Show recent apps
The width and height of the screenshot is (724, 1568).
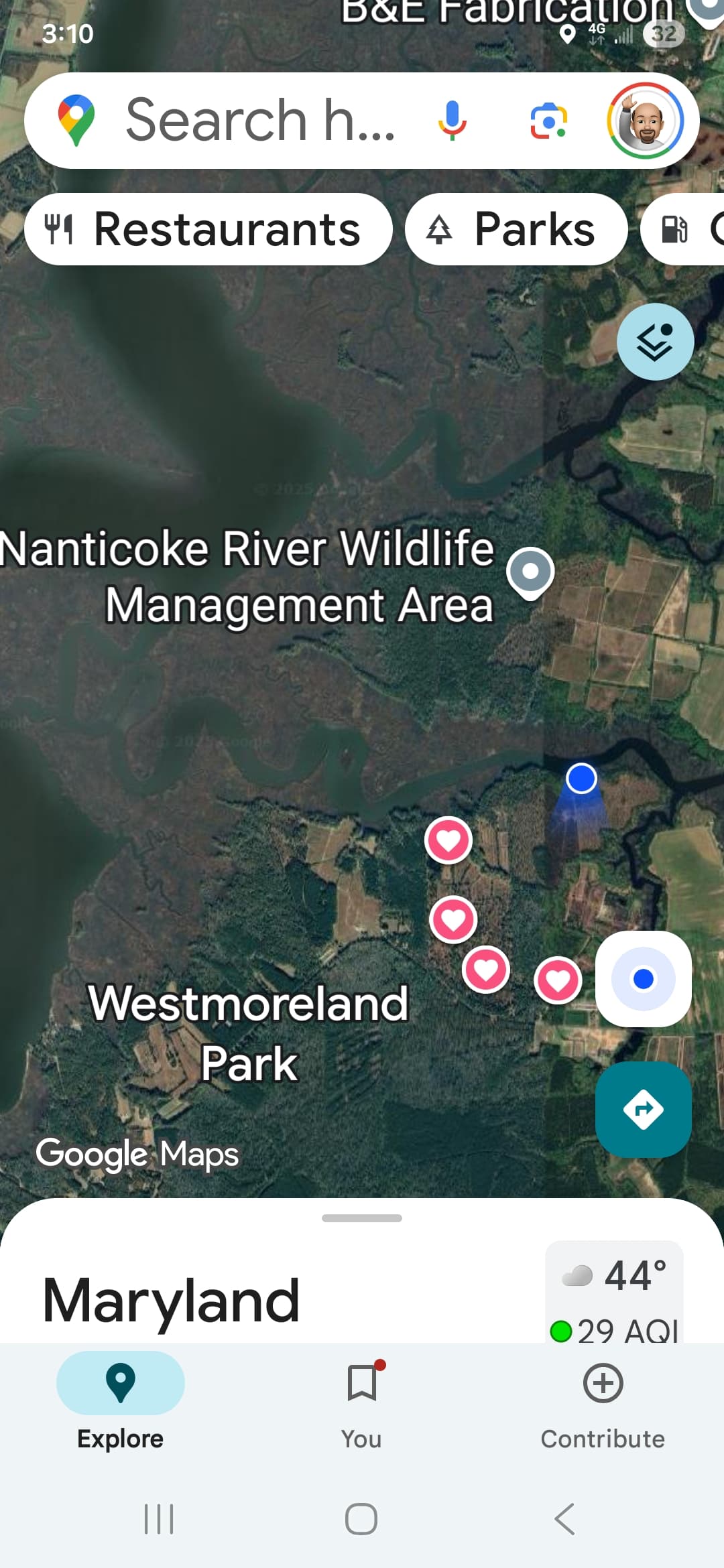click(x=159, y=1518)
